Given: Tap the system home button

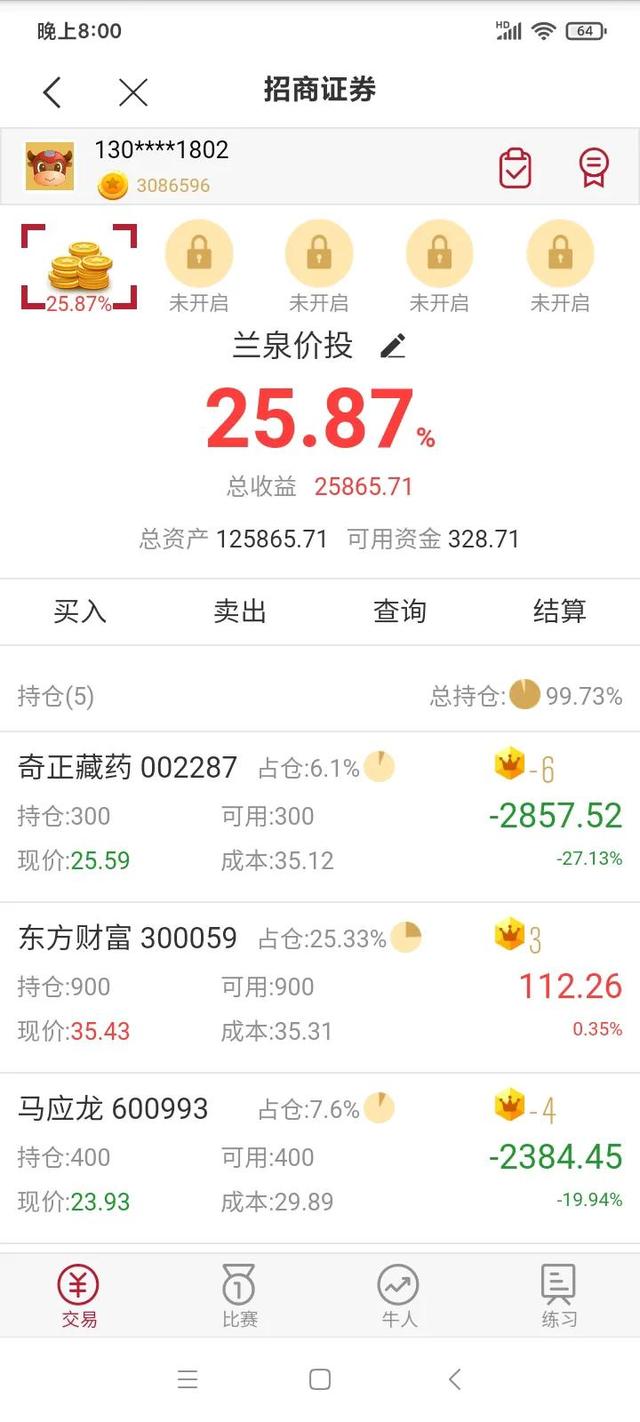Looking at the screenshot, I should (320, 1380).
